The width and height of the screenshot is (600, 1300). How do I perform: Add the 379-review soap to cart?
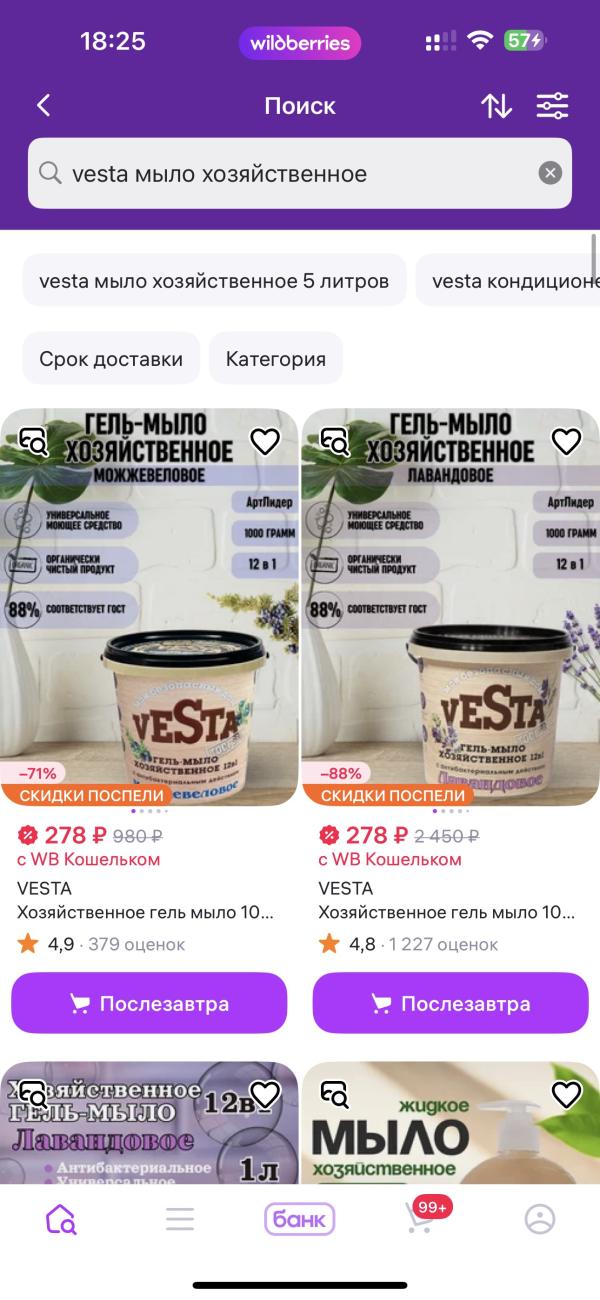[x=149, y=1003]
